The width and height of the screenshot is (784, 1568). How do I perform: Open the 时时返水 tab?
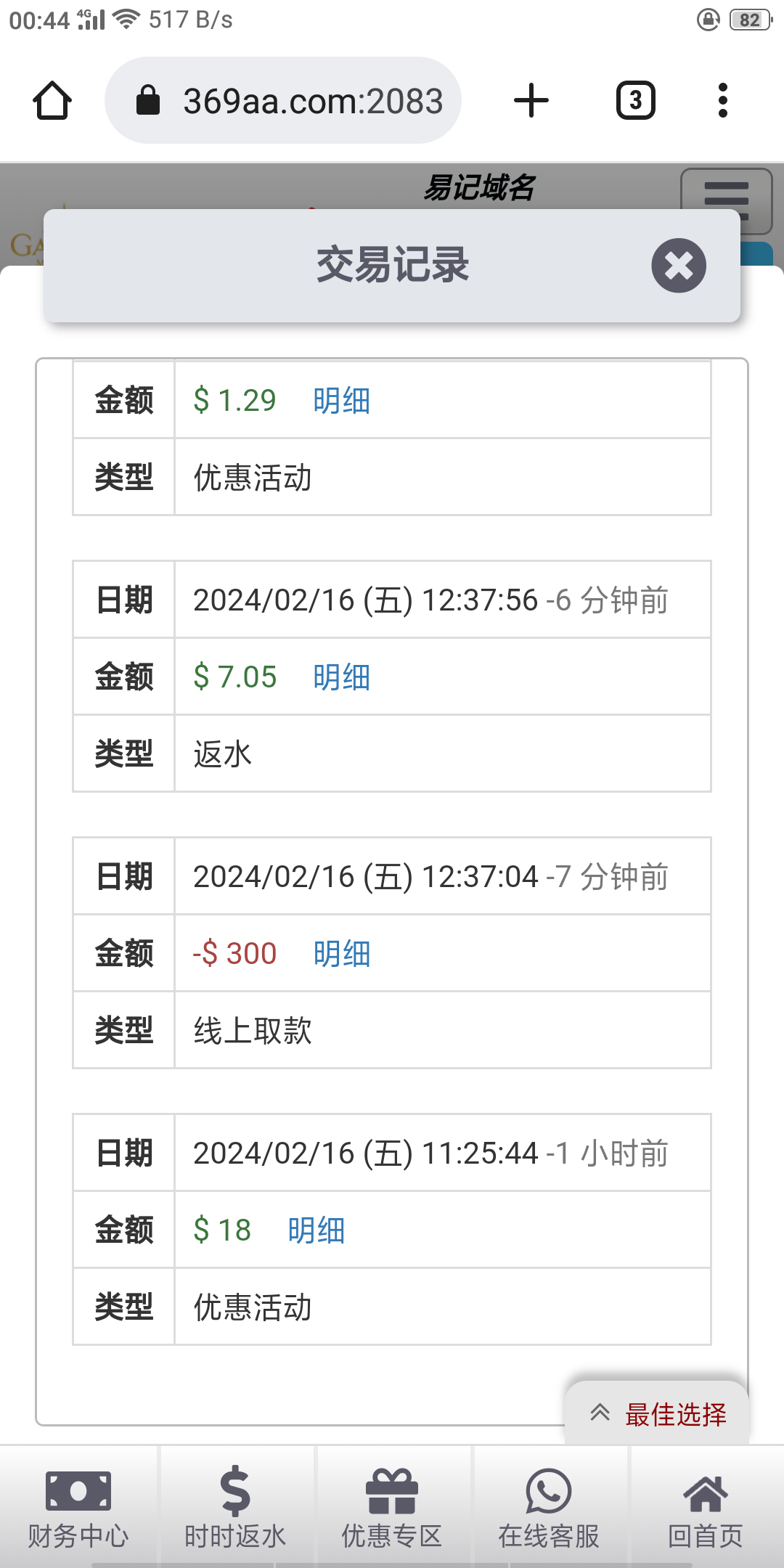[x=235, y=1507]
